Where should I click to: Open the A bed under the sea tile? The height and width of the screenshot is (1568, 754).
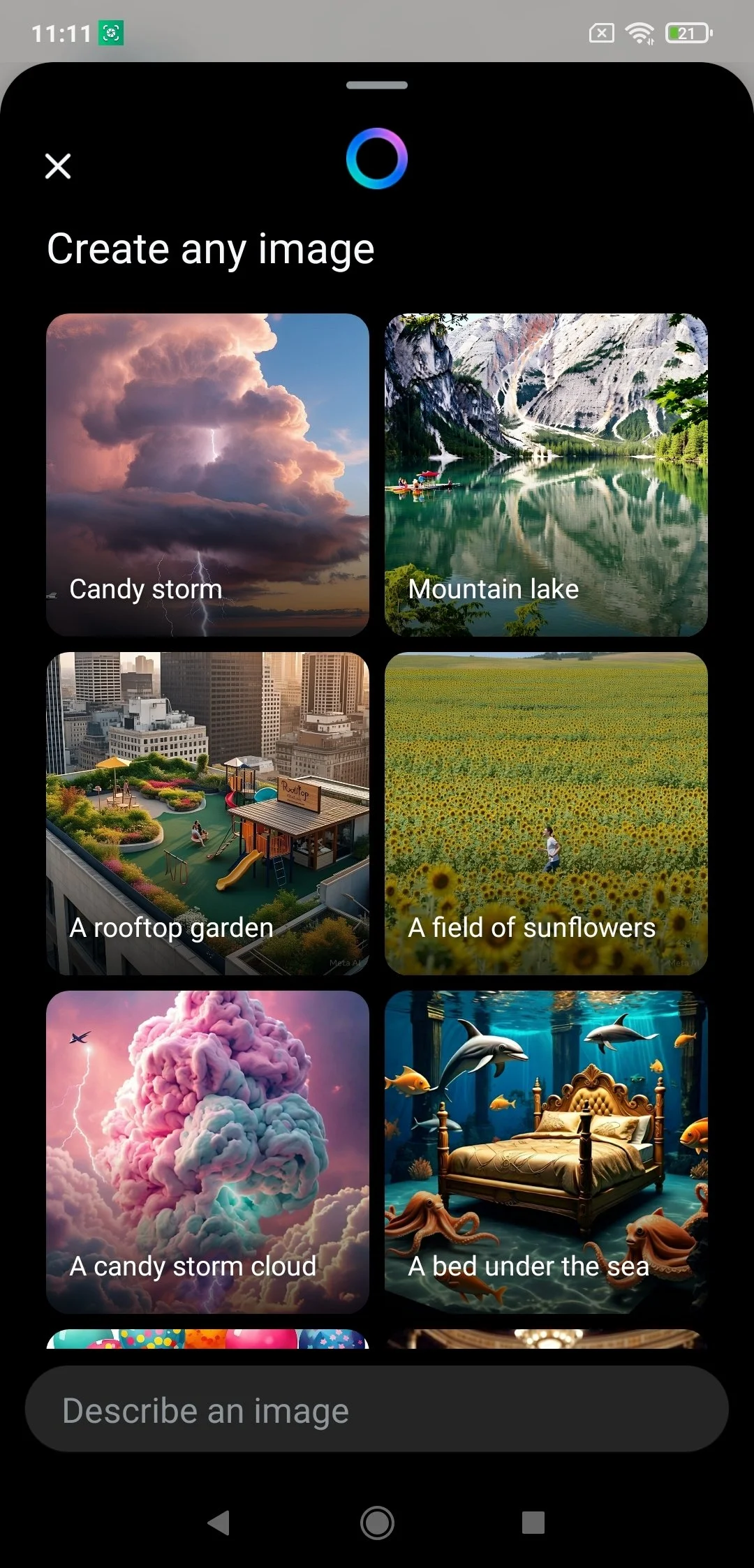coord(546,1152)
